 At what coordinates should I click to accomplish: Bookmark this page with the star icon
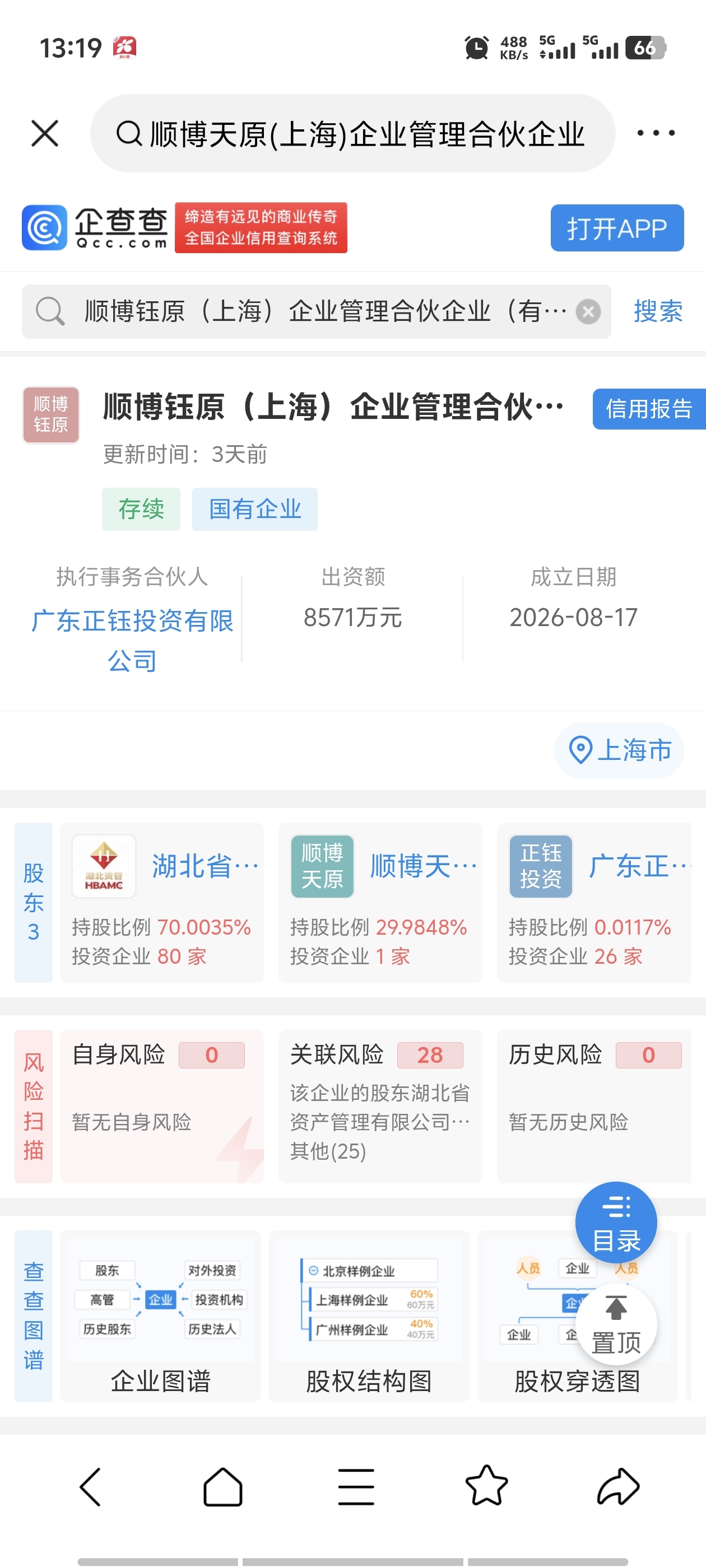coord(486,1486)
